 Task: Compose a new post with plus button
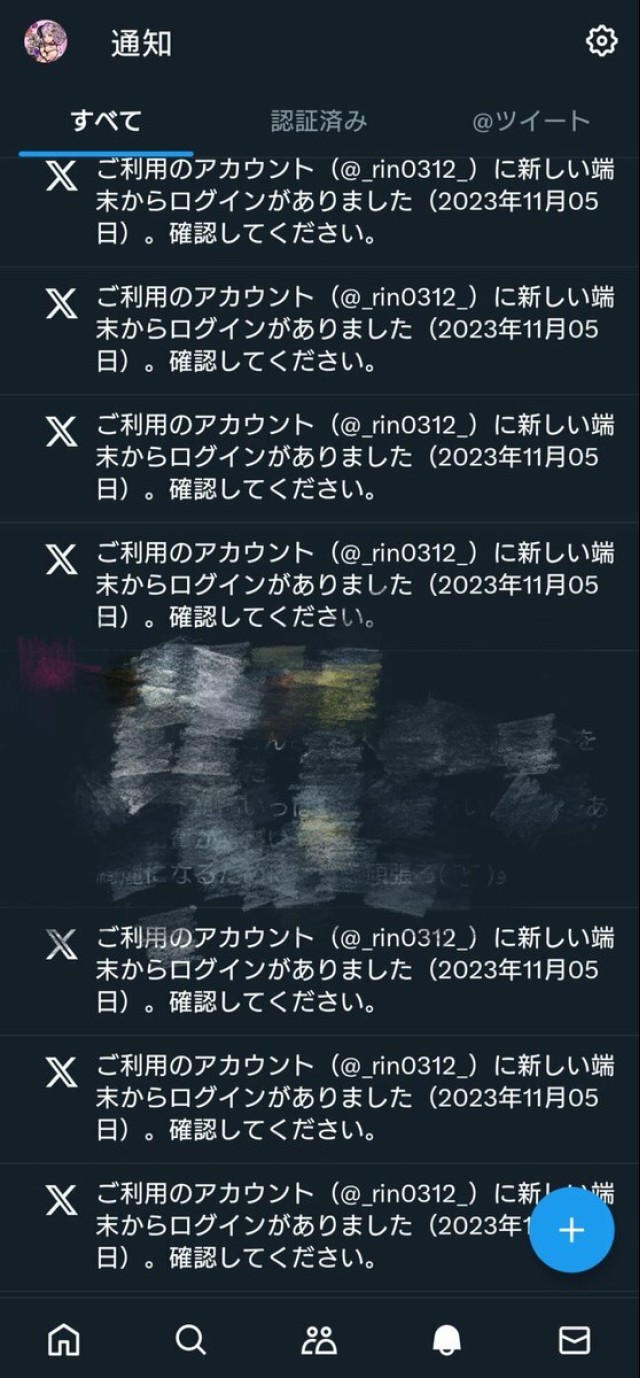[x=571, y=1229]
